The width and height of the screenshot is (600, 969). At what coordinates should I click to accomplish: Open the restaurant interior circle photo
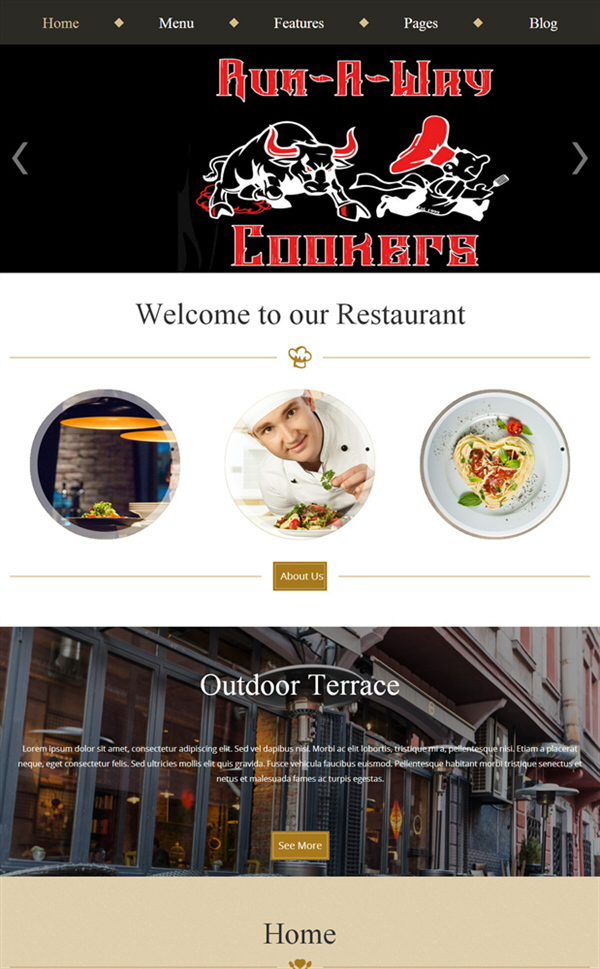point(104,463)
